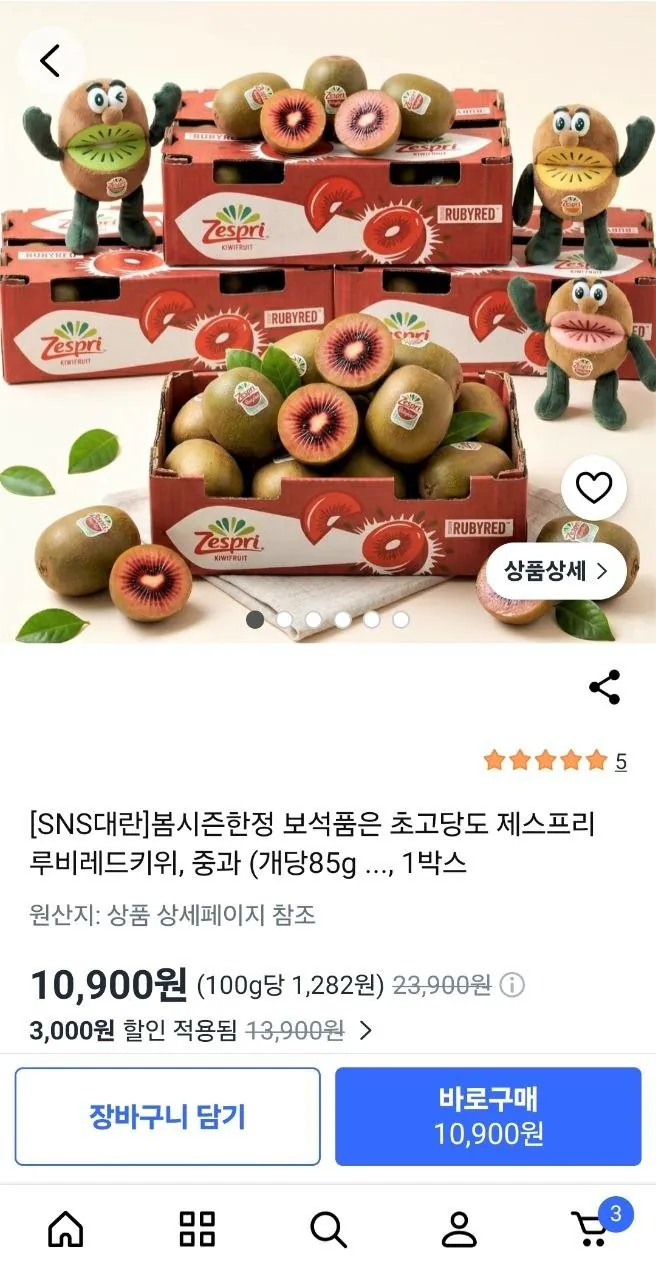Screen dimensions: 656x1280
Task: Go to the home tab
Action: (66, 1229)
